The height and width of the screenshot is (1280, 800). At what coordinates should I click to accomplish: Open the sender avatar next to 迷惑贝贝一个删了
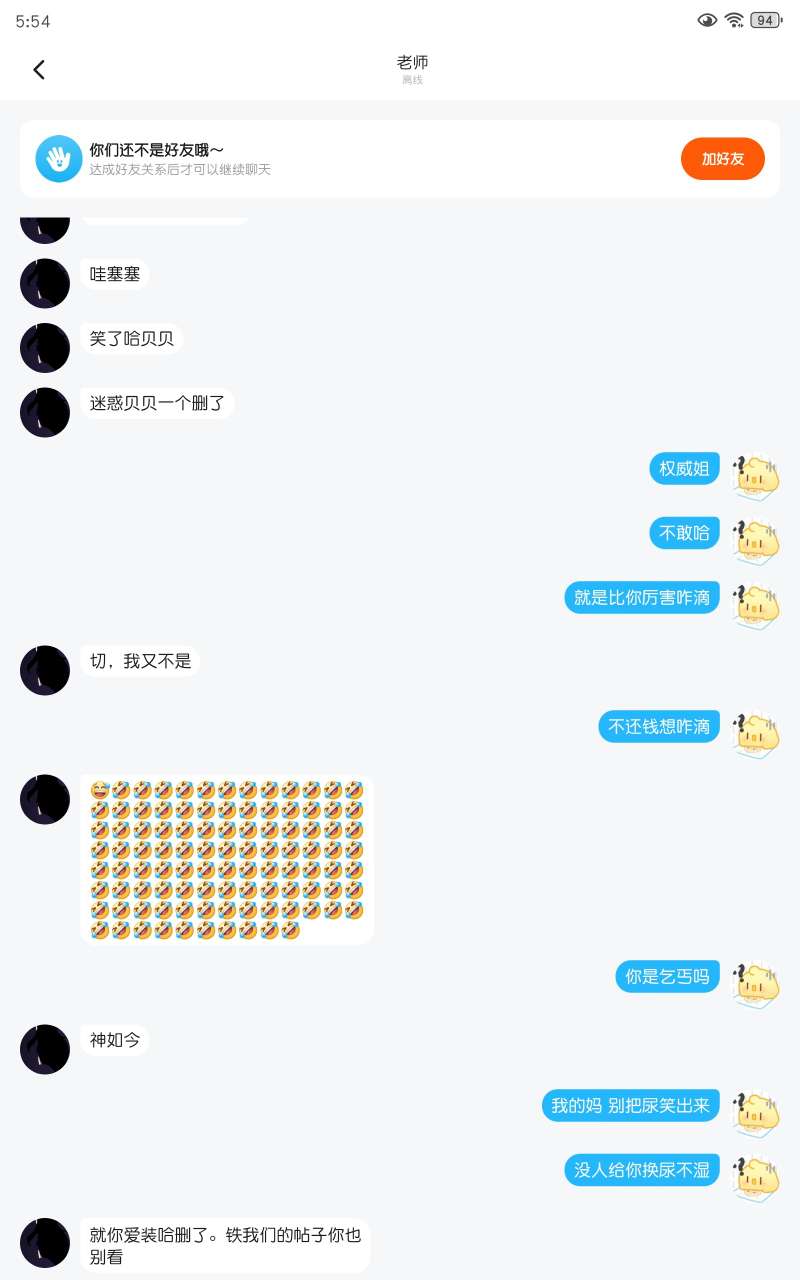click(x=45, y=412)
